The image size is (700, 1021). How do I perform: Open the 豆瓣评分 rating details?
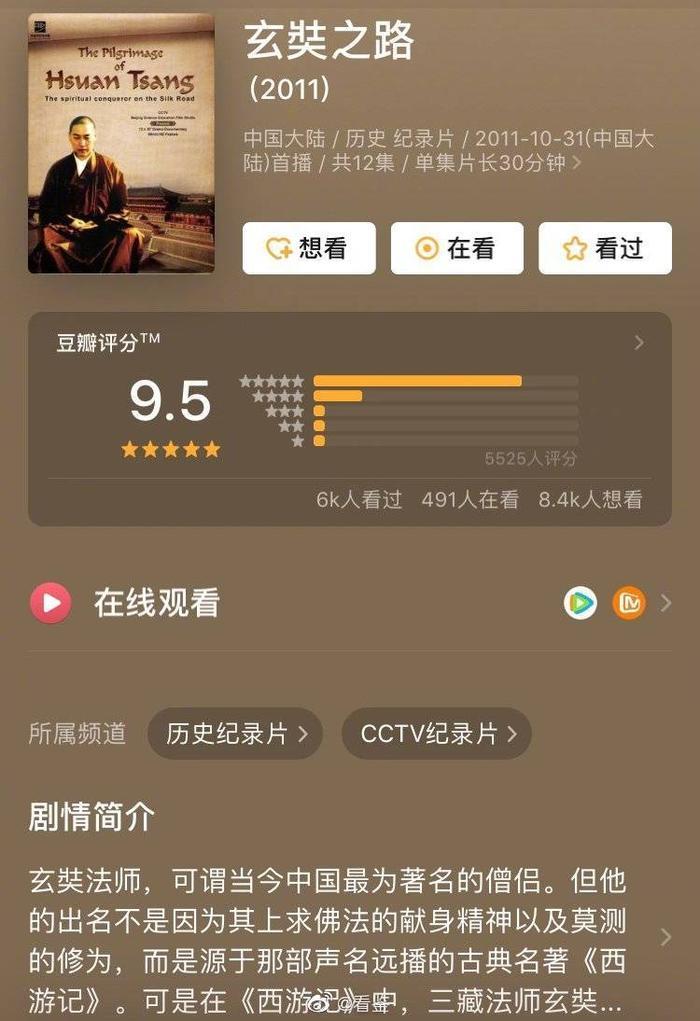tap(639, 343)
